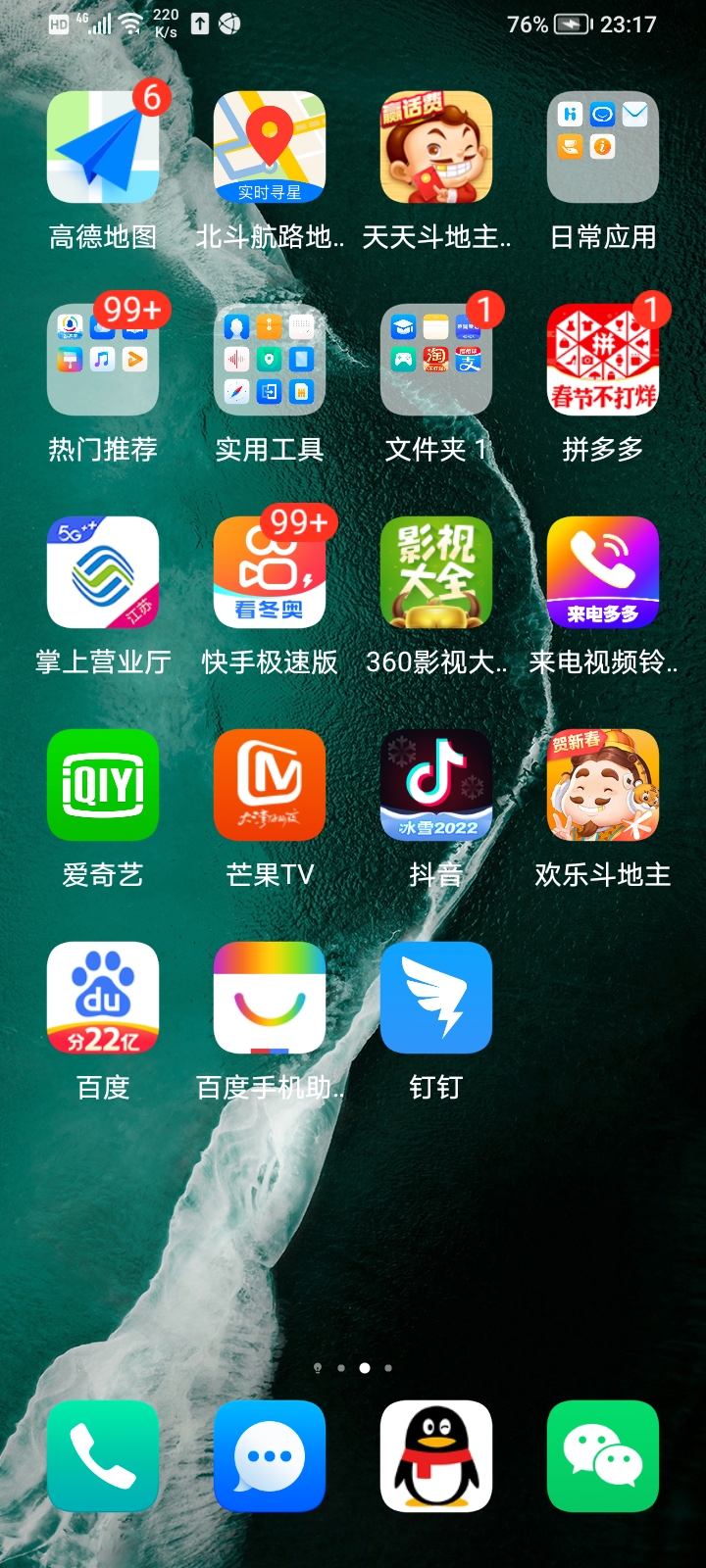Launch 快手极速版 app

(x=270, y=572)
